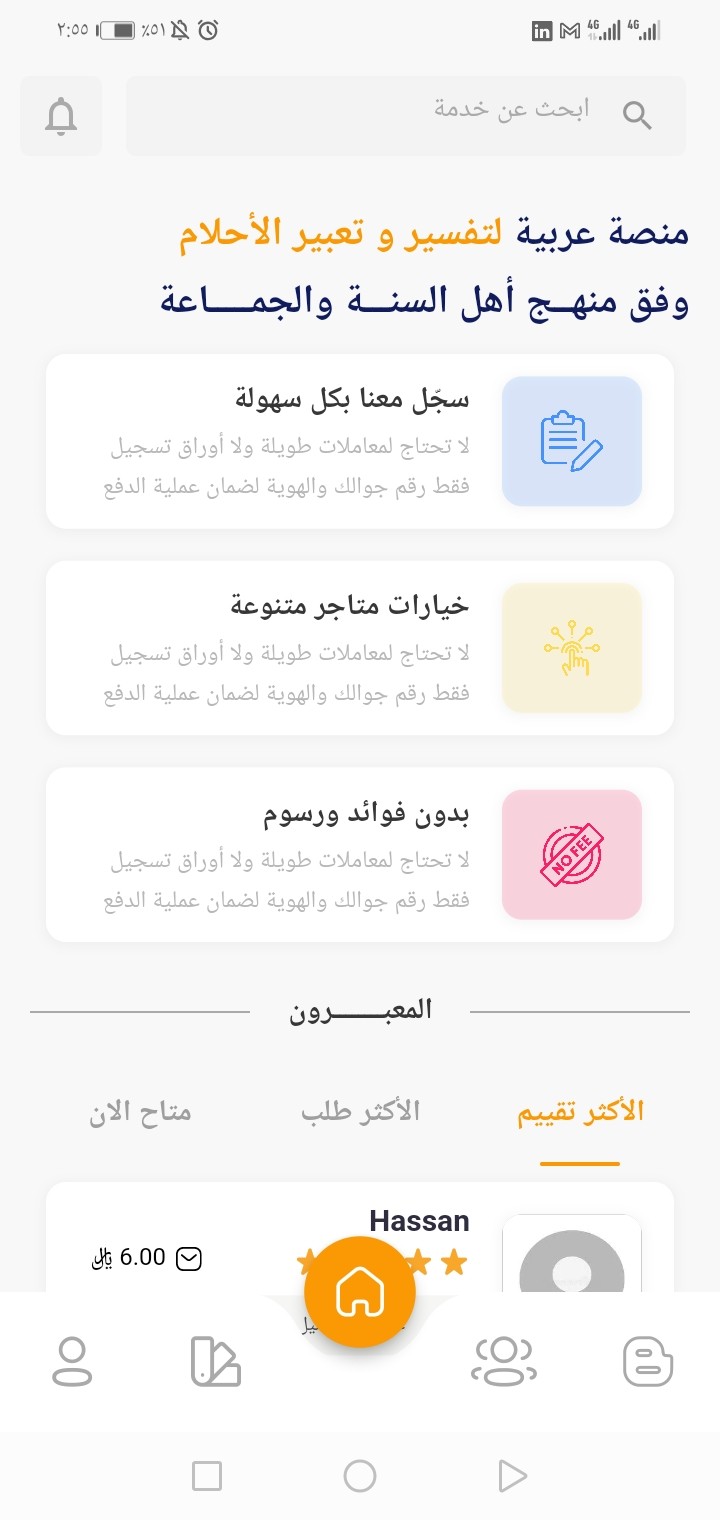Open the interpreters group tab
This screenshot has height=1520, width=720.
pos(504,1361)
